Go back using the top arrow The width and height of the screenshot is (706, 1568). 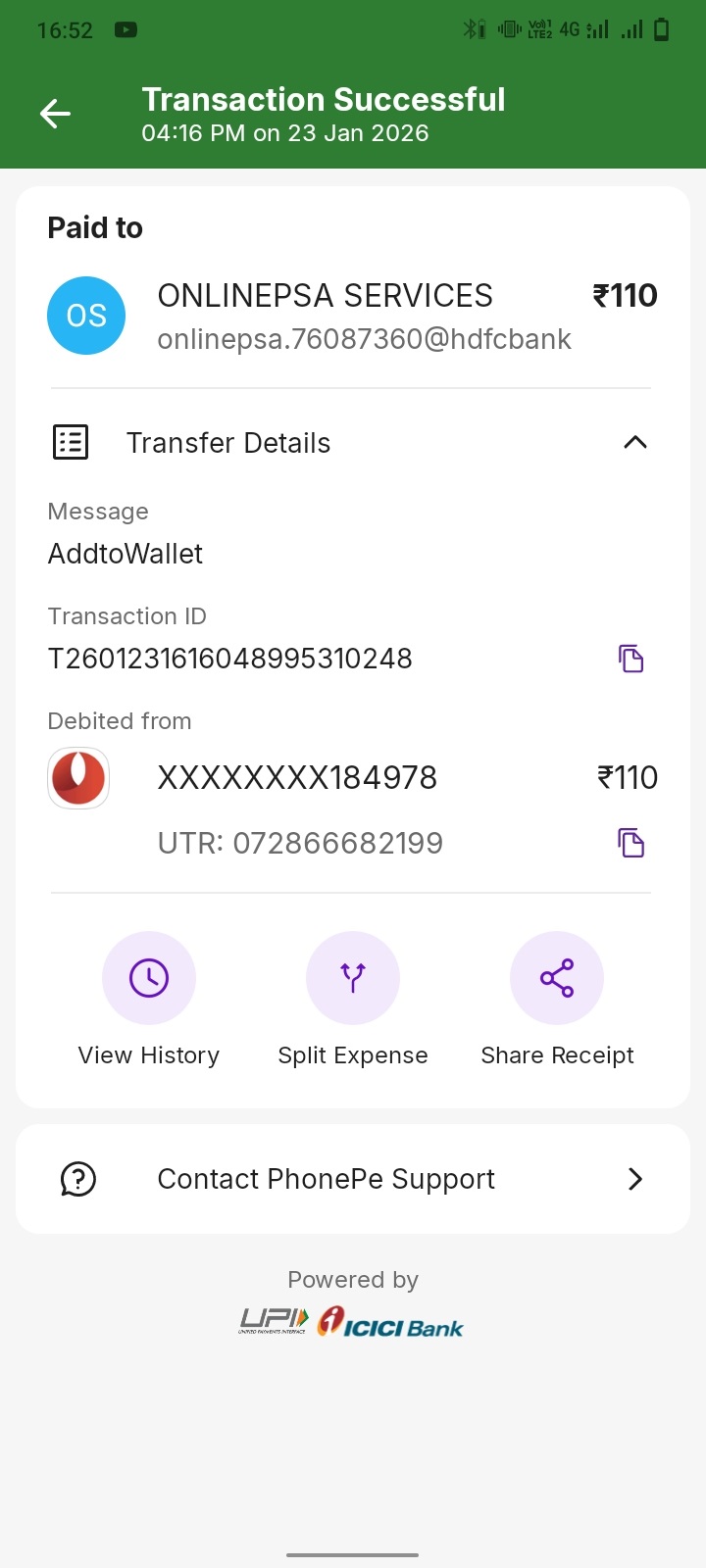(x=55, y=114)
